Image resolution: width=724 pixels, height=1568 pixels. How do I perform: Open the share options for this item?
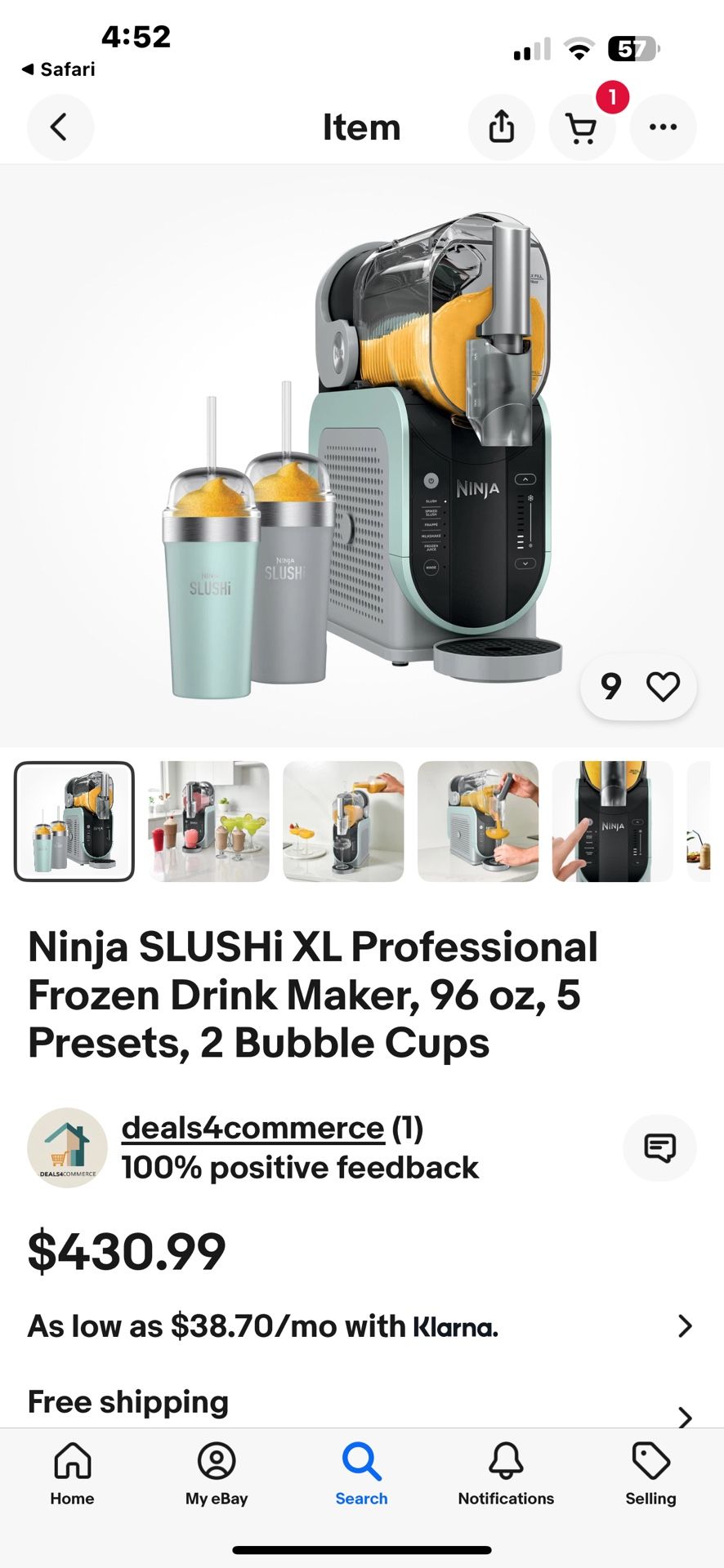(501, 127)
